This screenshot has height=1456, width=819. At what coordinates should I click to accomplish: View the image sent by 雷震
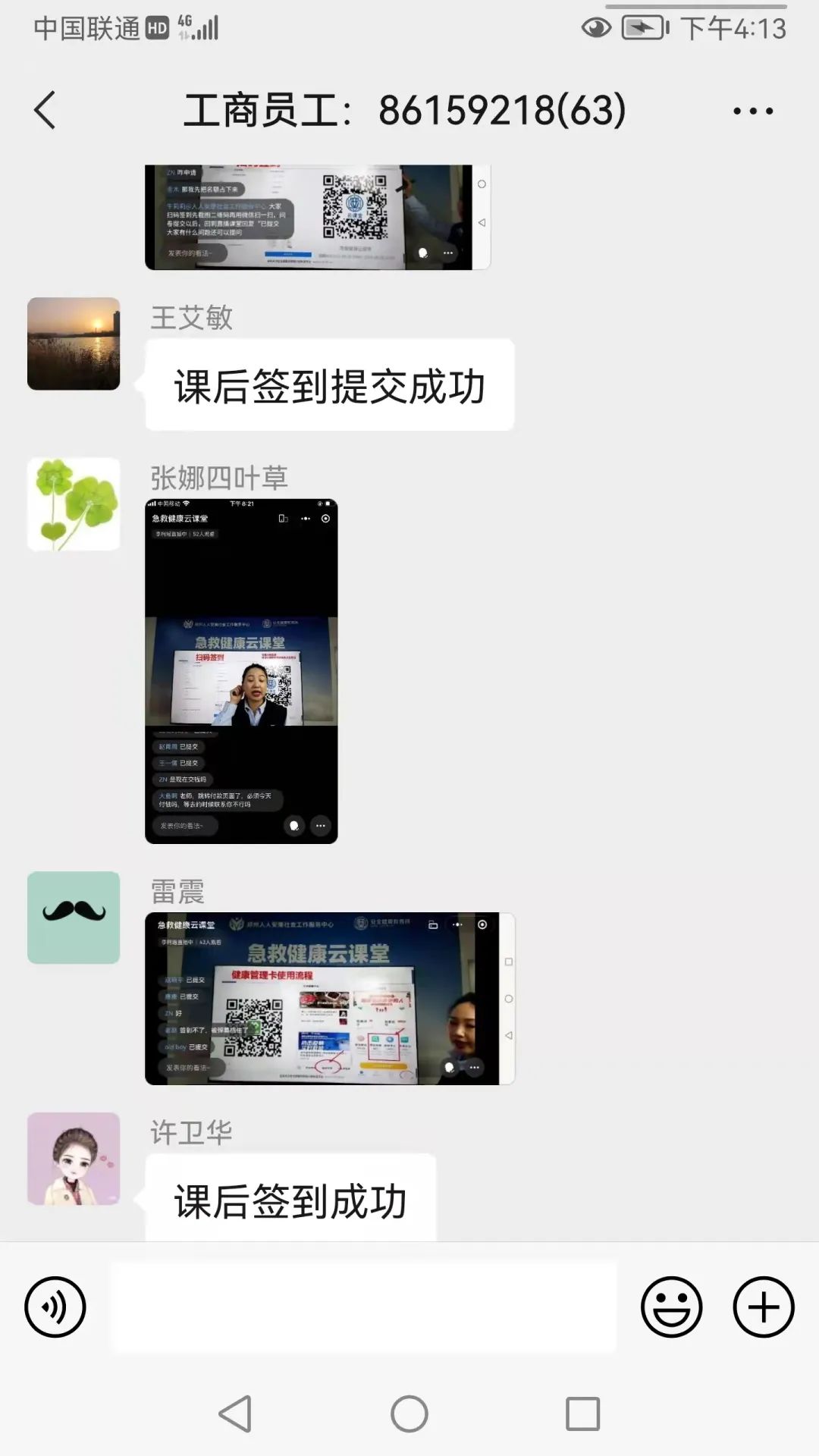coord(330,998)
